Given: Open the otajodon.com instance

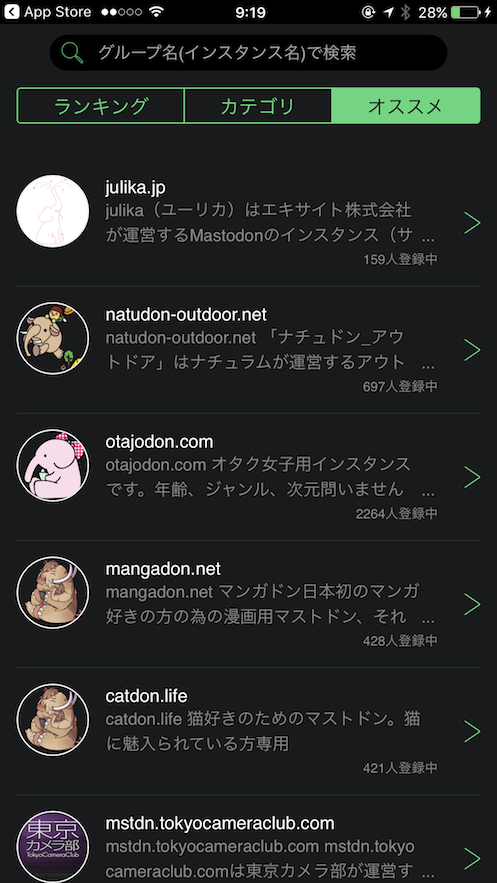Looking at the screenshot, I should click(248, 477).
